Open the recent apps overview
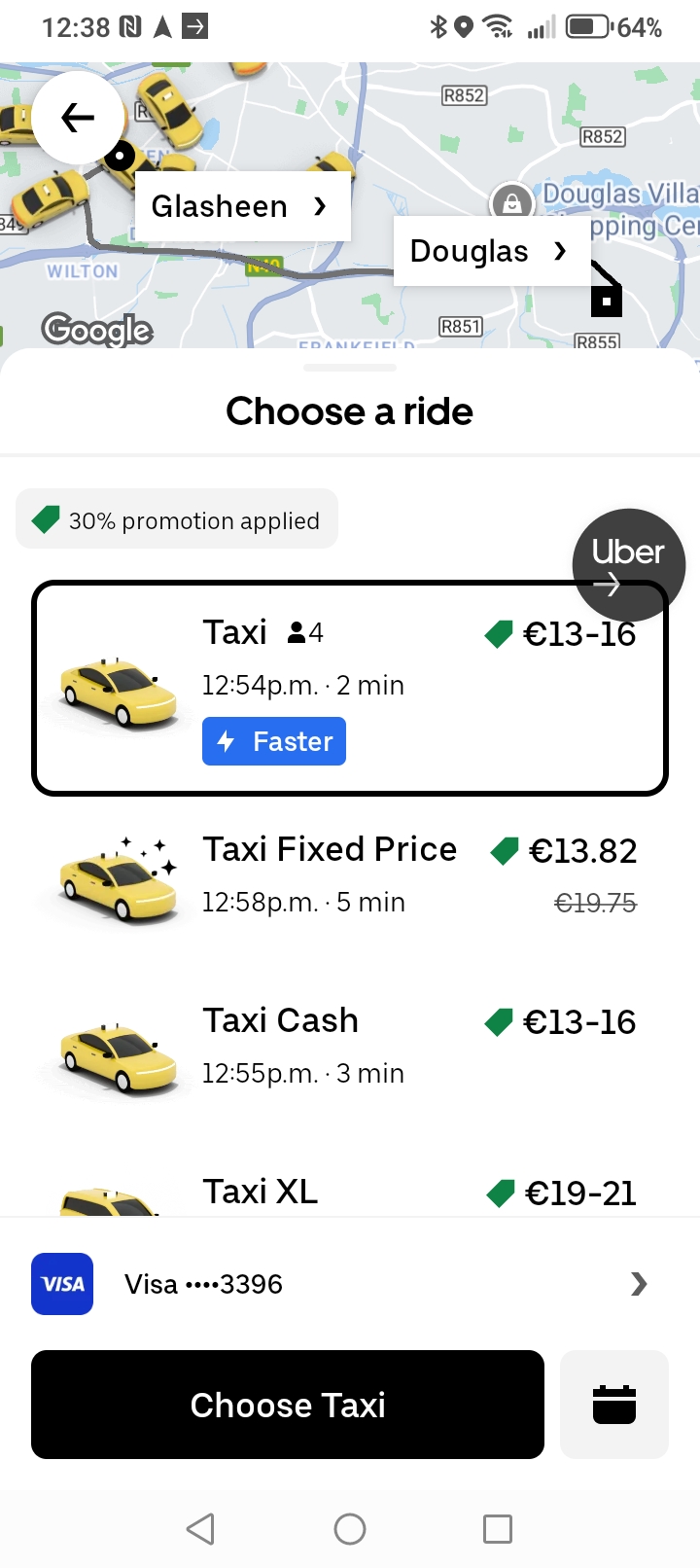The height and width of the screenshot is (1568, 700). tap(498, 1529)
